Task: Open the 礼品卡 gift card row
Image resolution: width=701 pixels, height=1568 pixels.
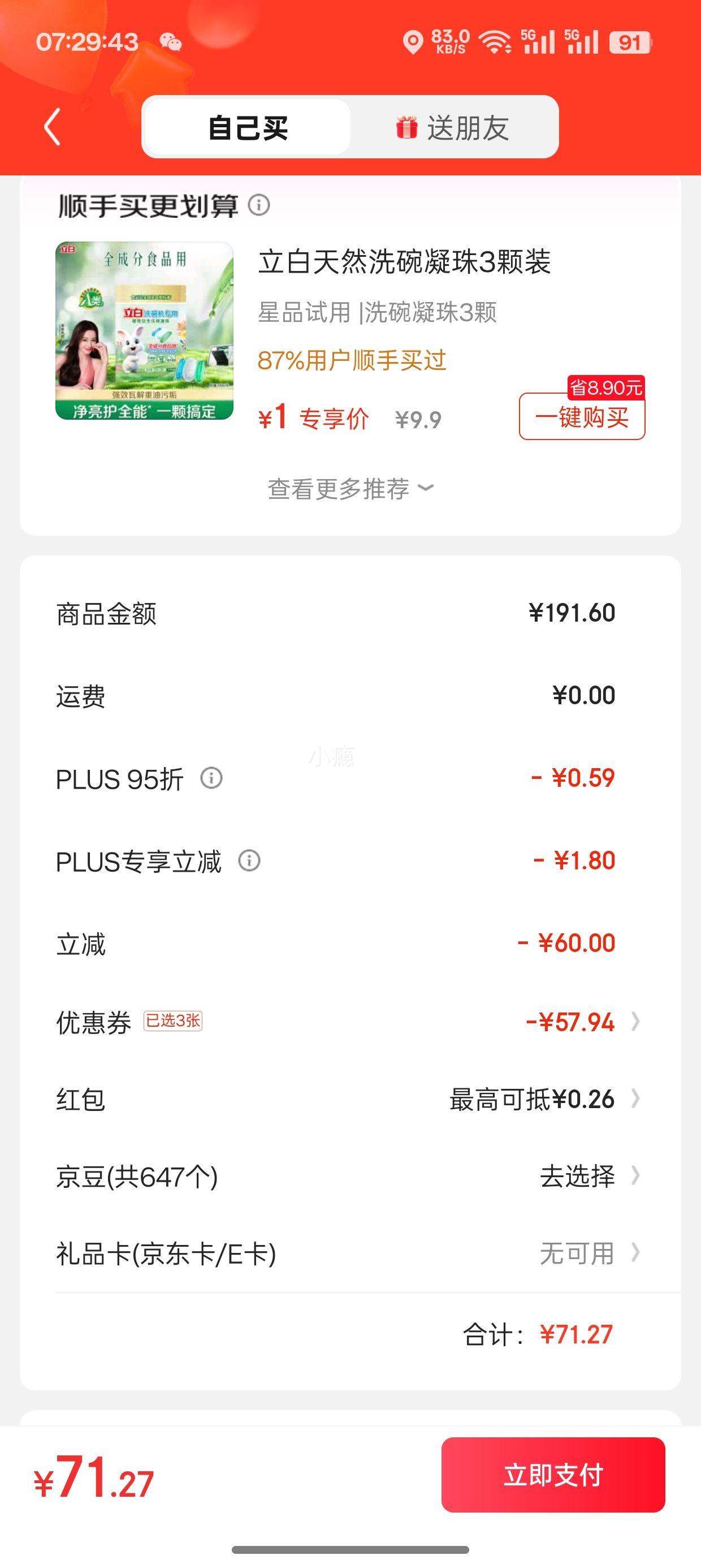Action: (x=350, y=1254)
